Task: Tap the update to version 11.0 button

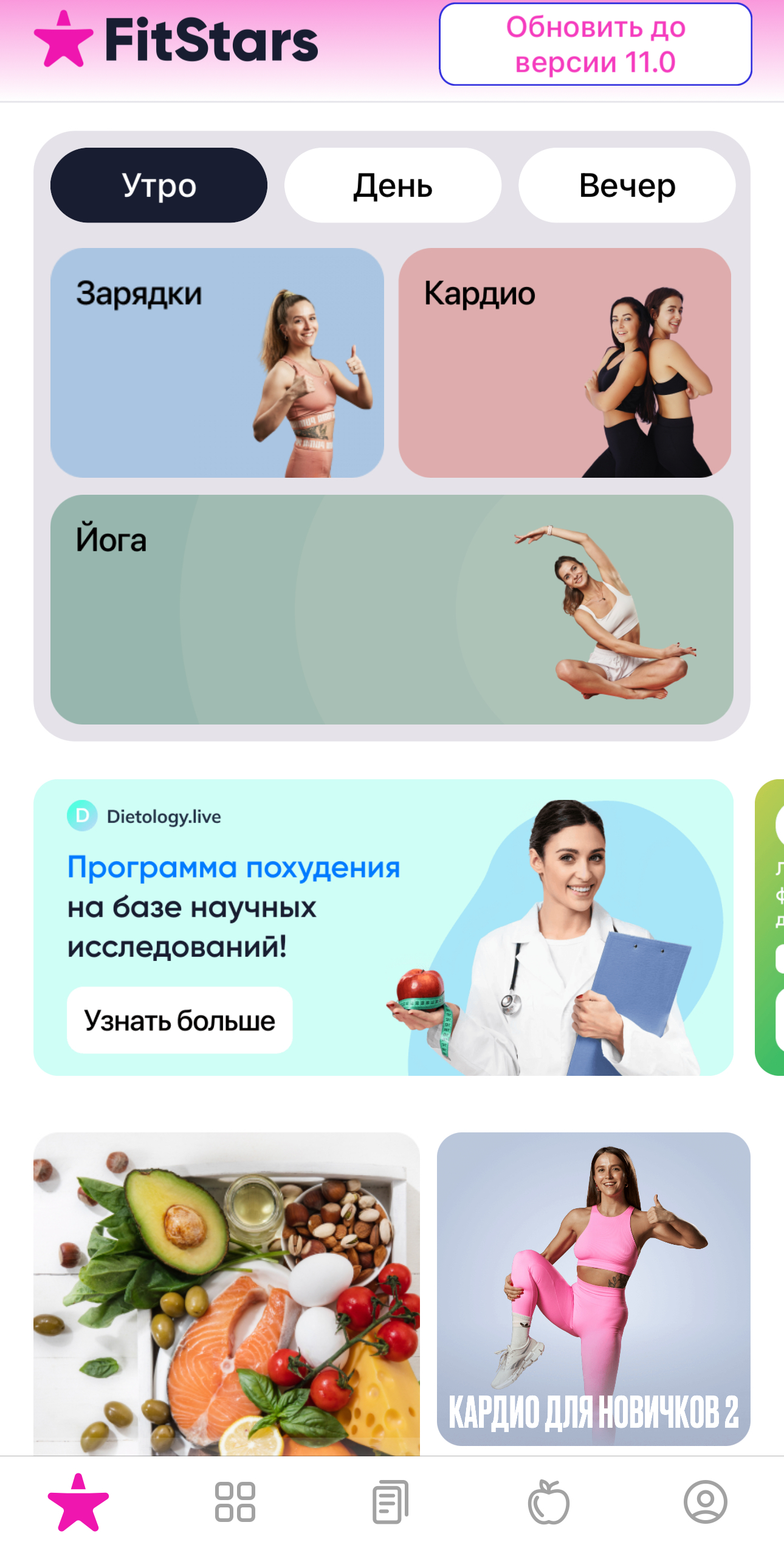Action: point(595,44)
